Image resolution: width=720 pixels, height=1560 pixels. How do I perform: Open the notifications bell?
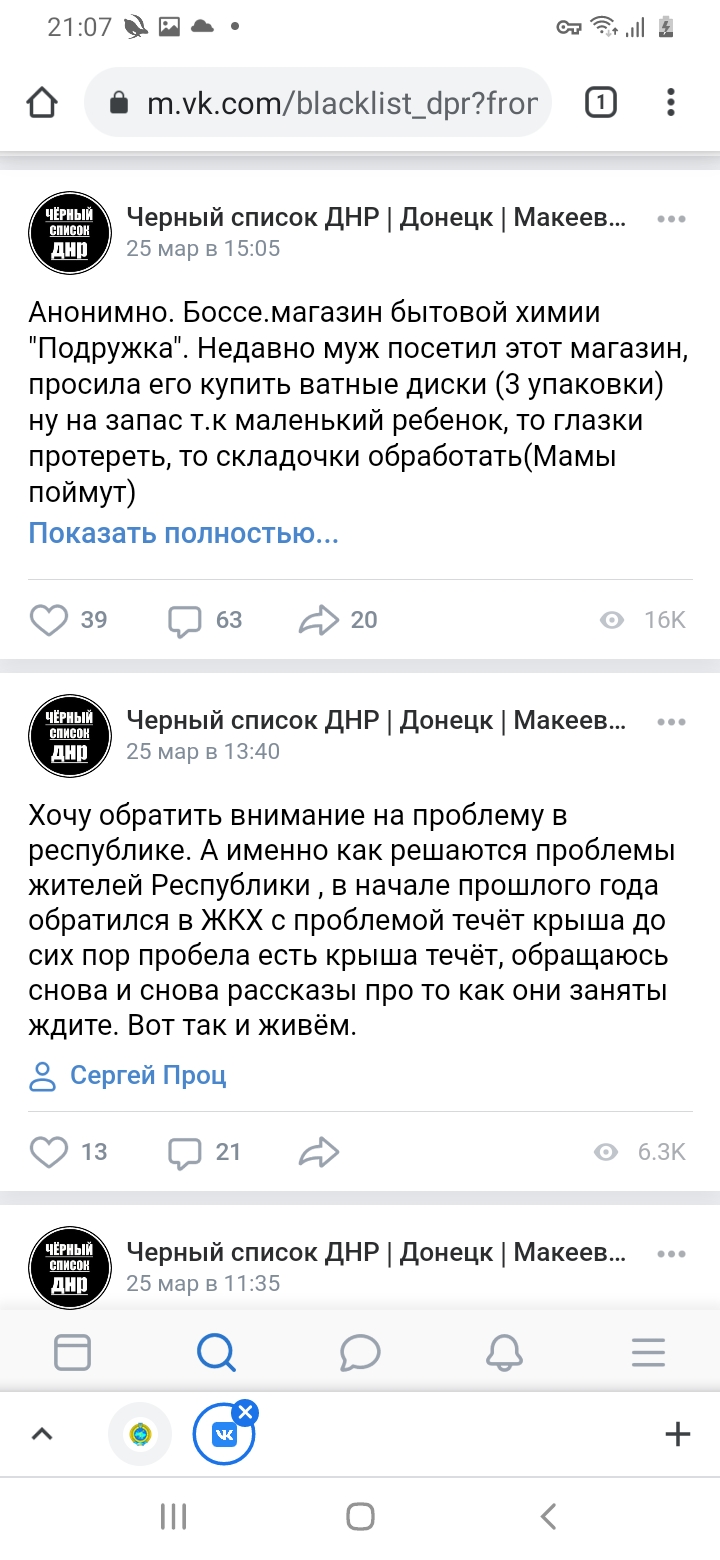504,1352
